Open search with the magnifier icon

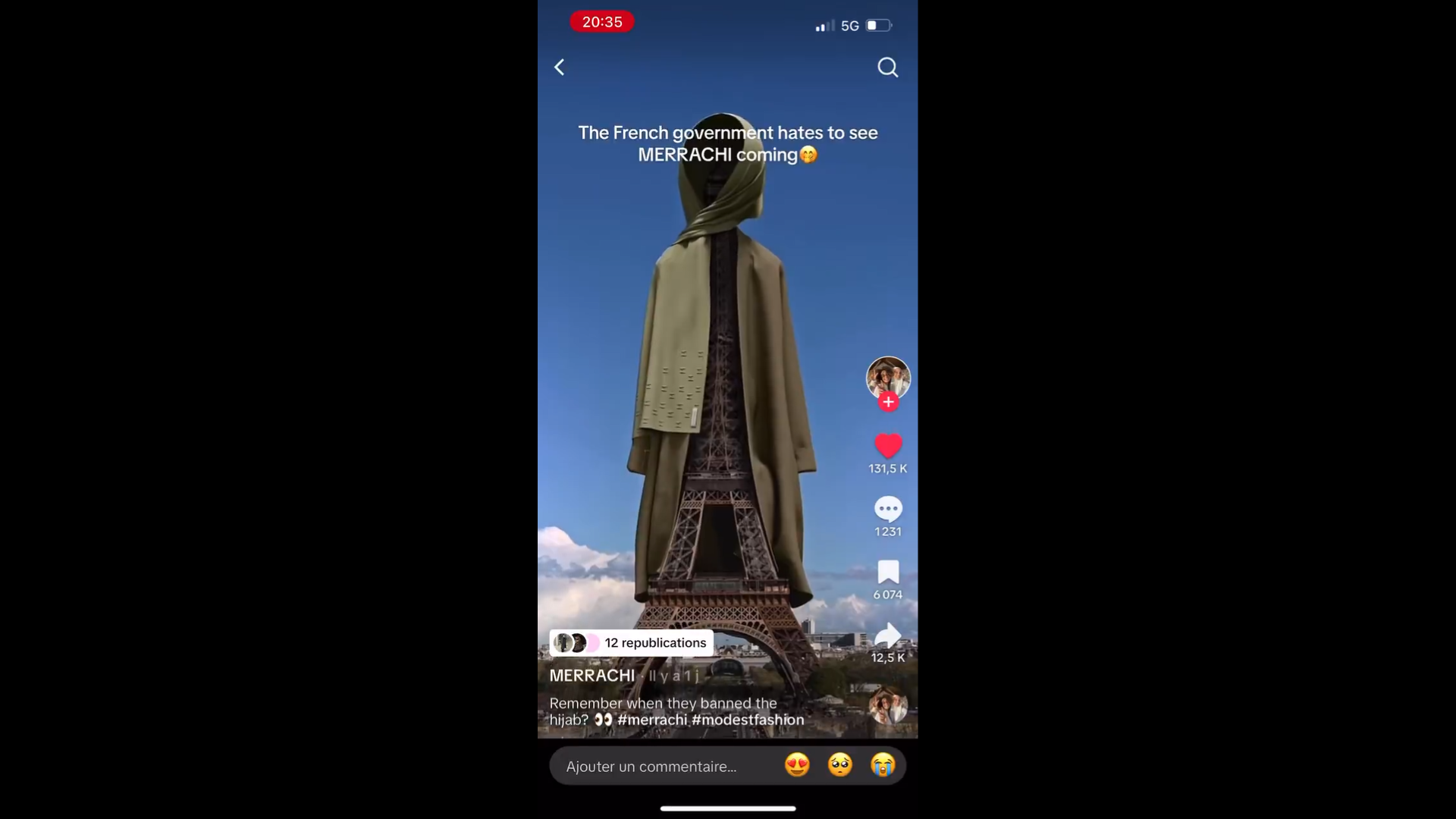pyautogui.click(x=887, y=67)
